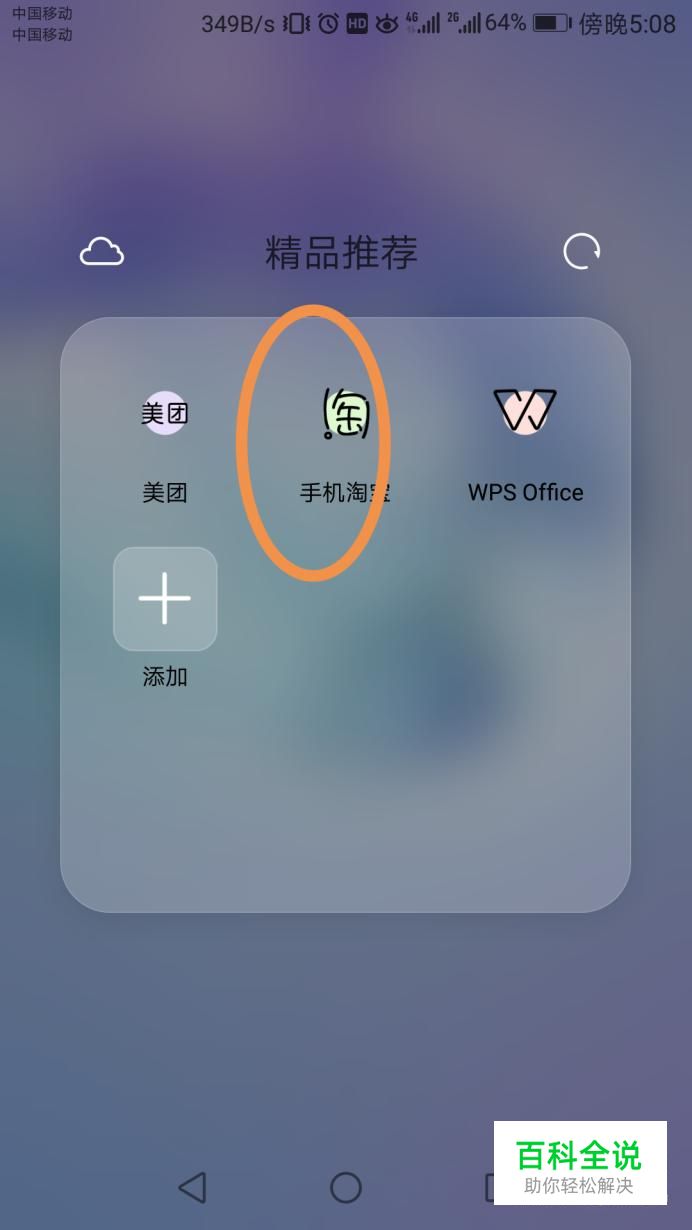Open the 美团 app
Viewport: 692px width, 1230px height.
point(165,413)
